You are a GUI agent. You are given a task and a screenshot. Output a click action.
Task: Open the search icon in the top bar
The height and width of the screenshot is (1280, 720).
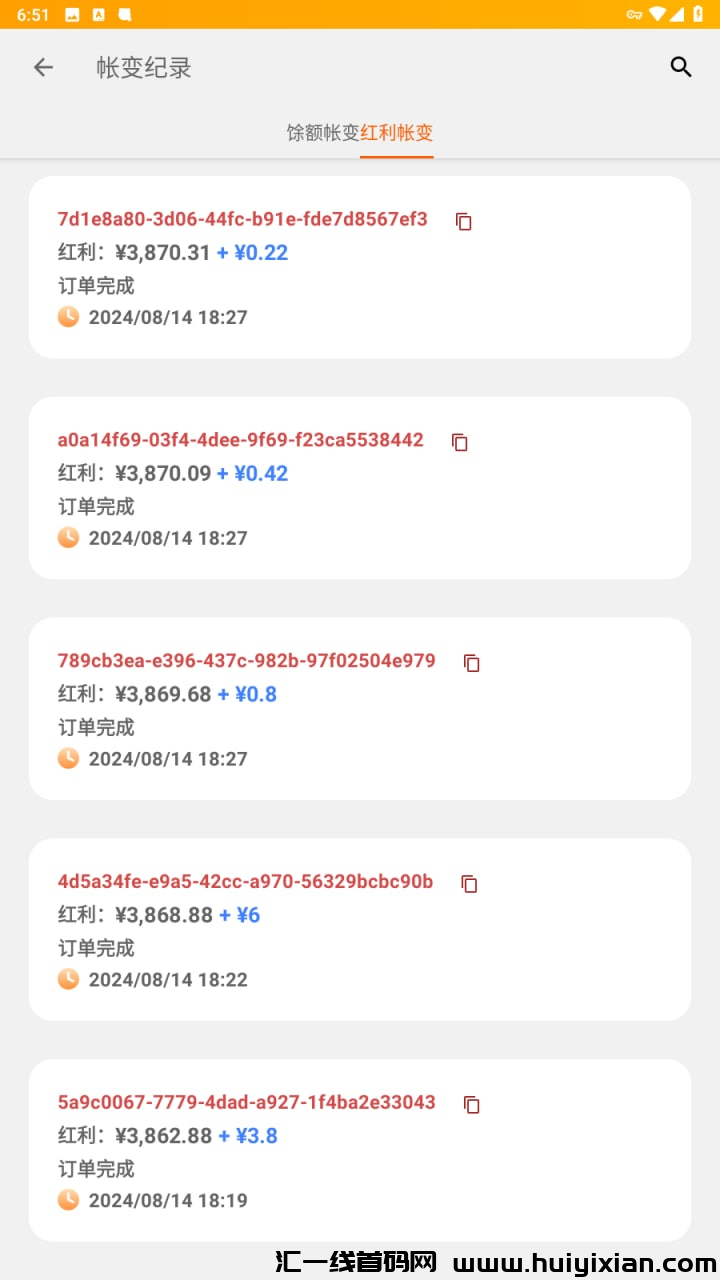click(681, 67)
